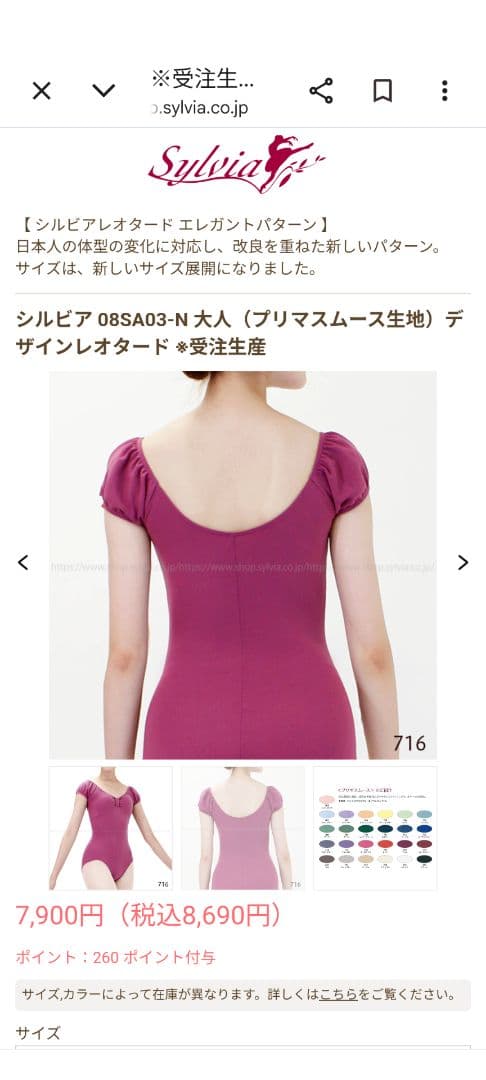Show the next product image
486x1080 pixels.
pos(463,563)
